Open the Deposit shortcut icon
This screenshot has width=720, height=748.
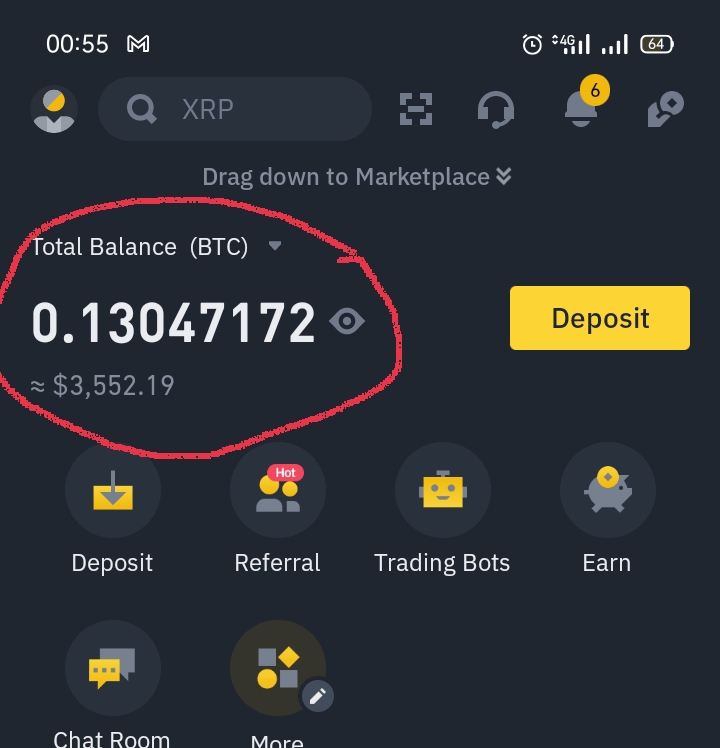point(112,491)
